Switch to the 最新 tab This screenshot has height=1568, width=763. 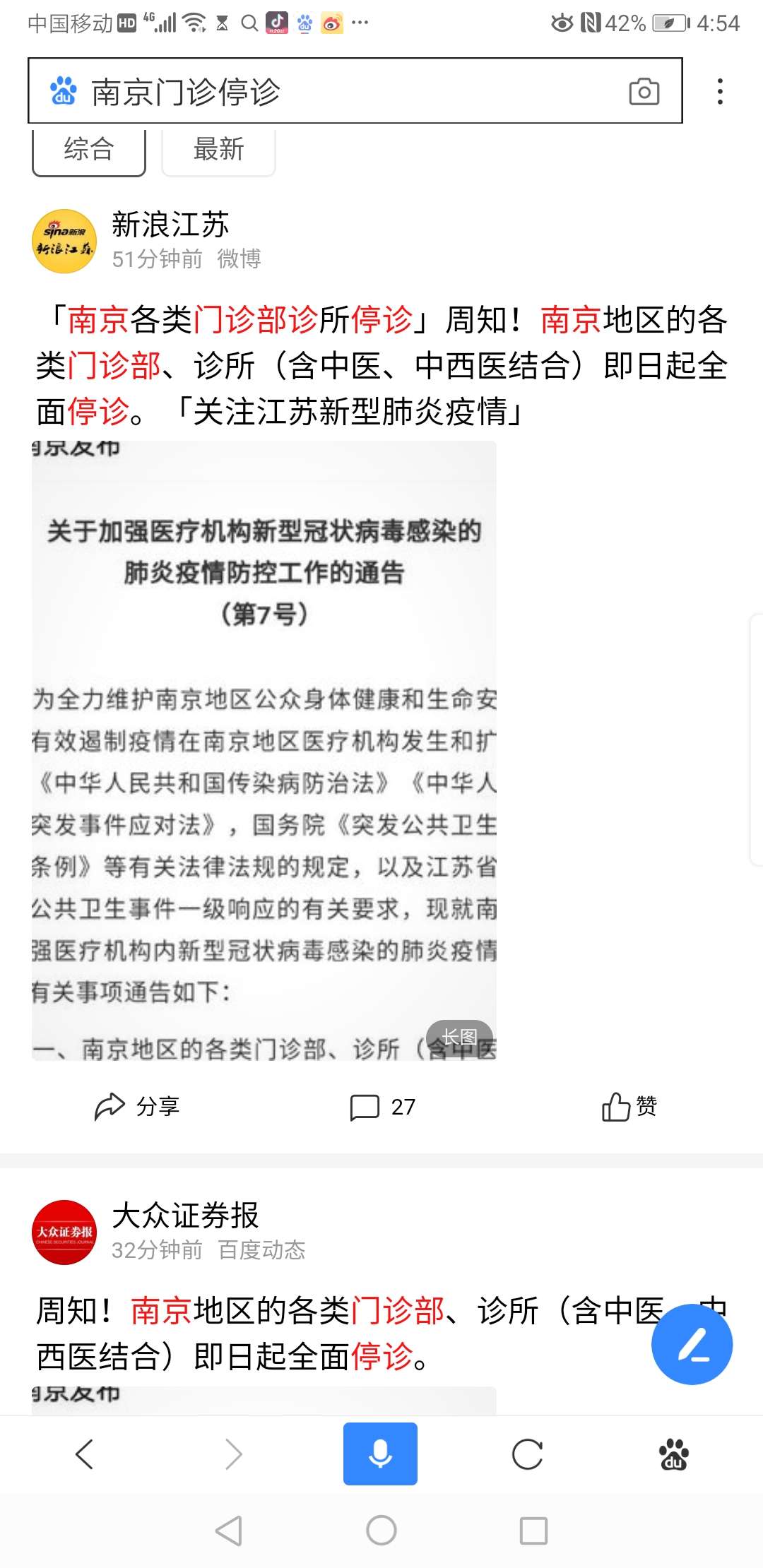[x=218, y=150]
